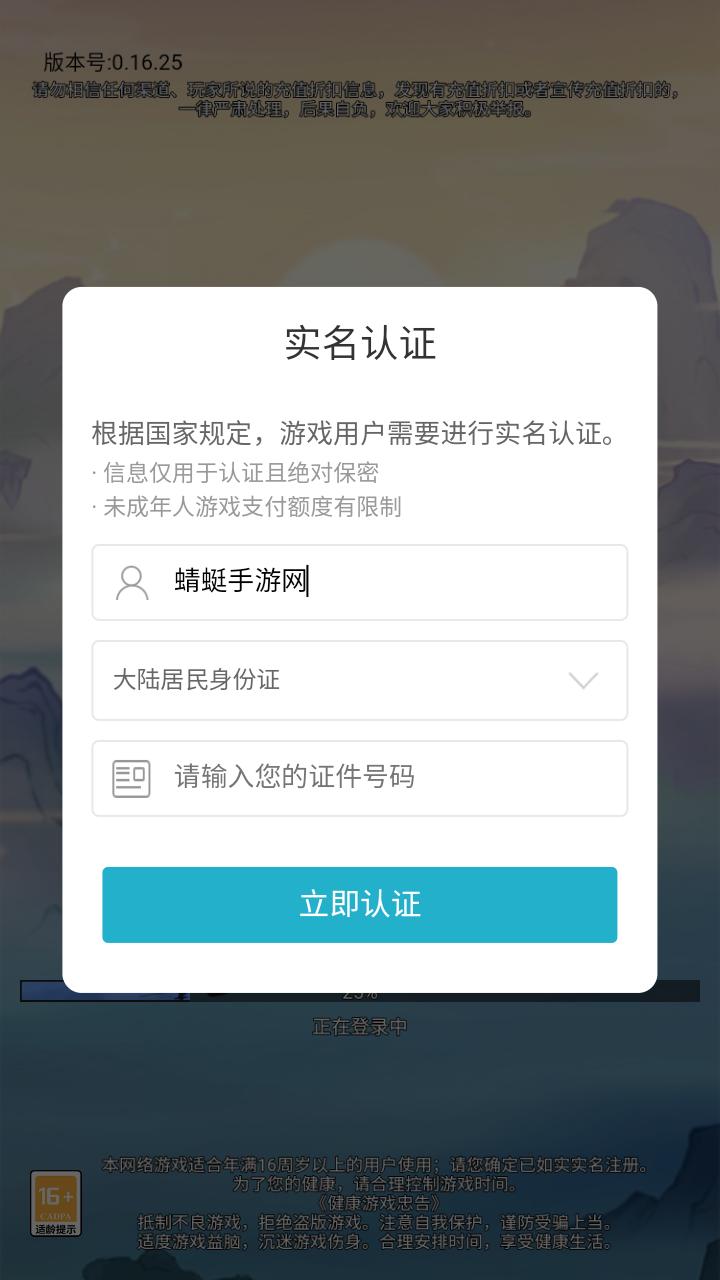Focus the 请输入您的证件号码 ID number field
The image size is (720, 1280).
390,778
